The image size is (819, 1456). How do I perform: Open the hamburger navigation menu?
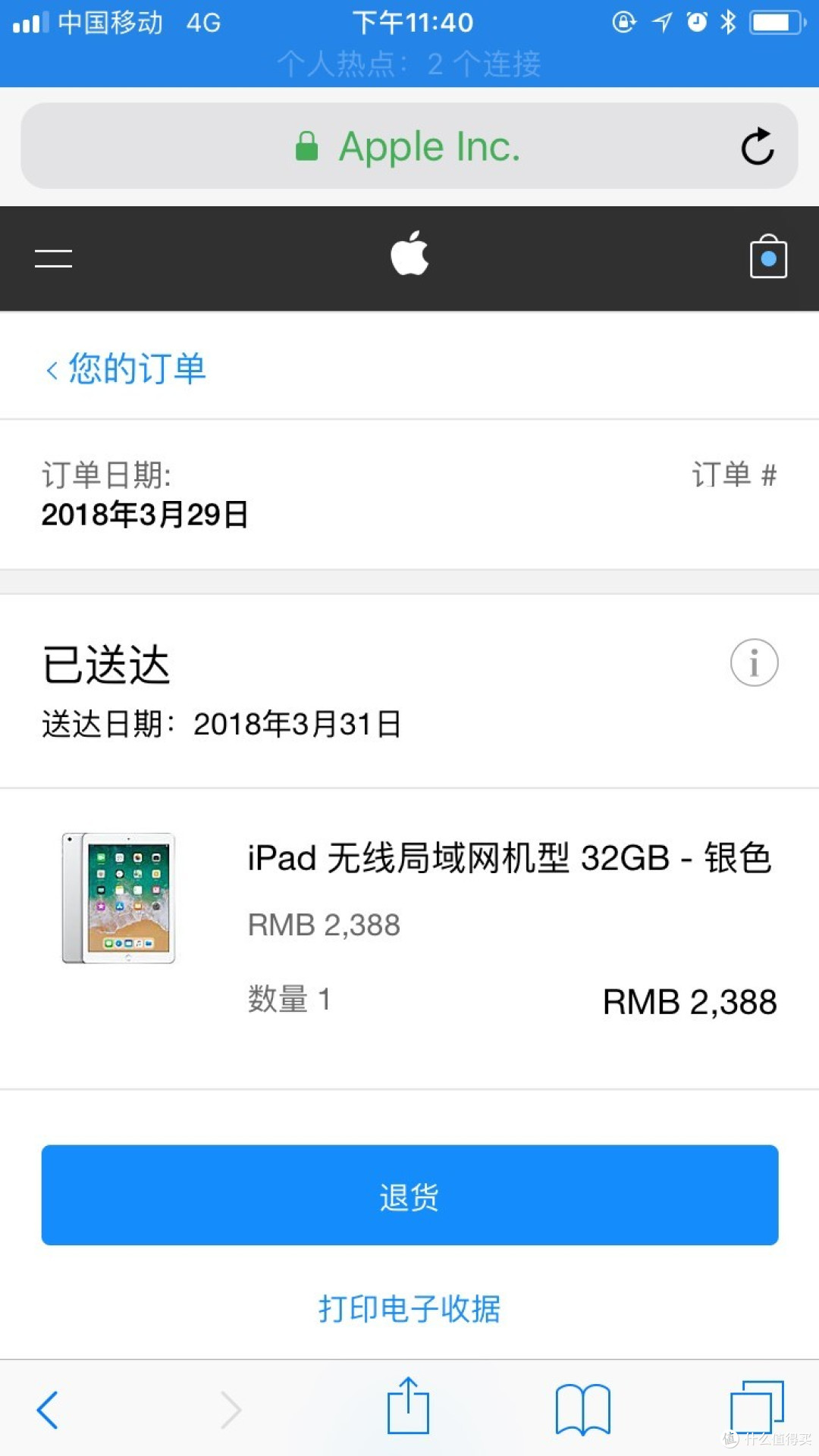point(53,258)
